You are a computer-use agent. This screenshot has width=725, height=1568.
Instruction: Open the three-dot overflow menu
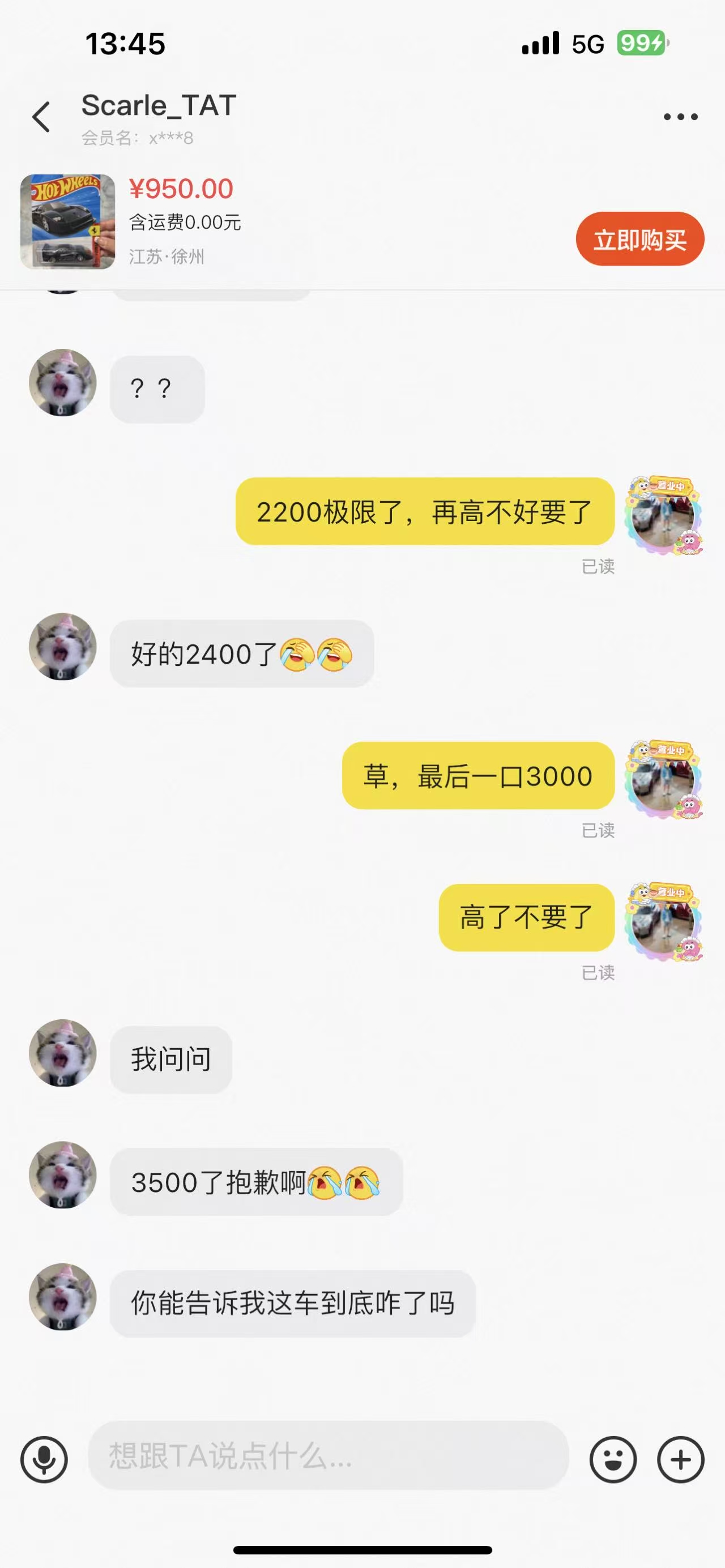point(680,117)
